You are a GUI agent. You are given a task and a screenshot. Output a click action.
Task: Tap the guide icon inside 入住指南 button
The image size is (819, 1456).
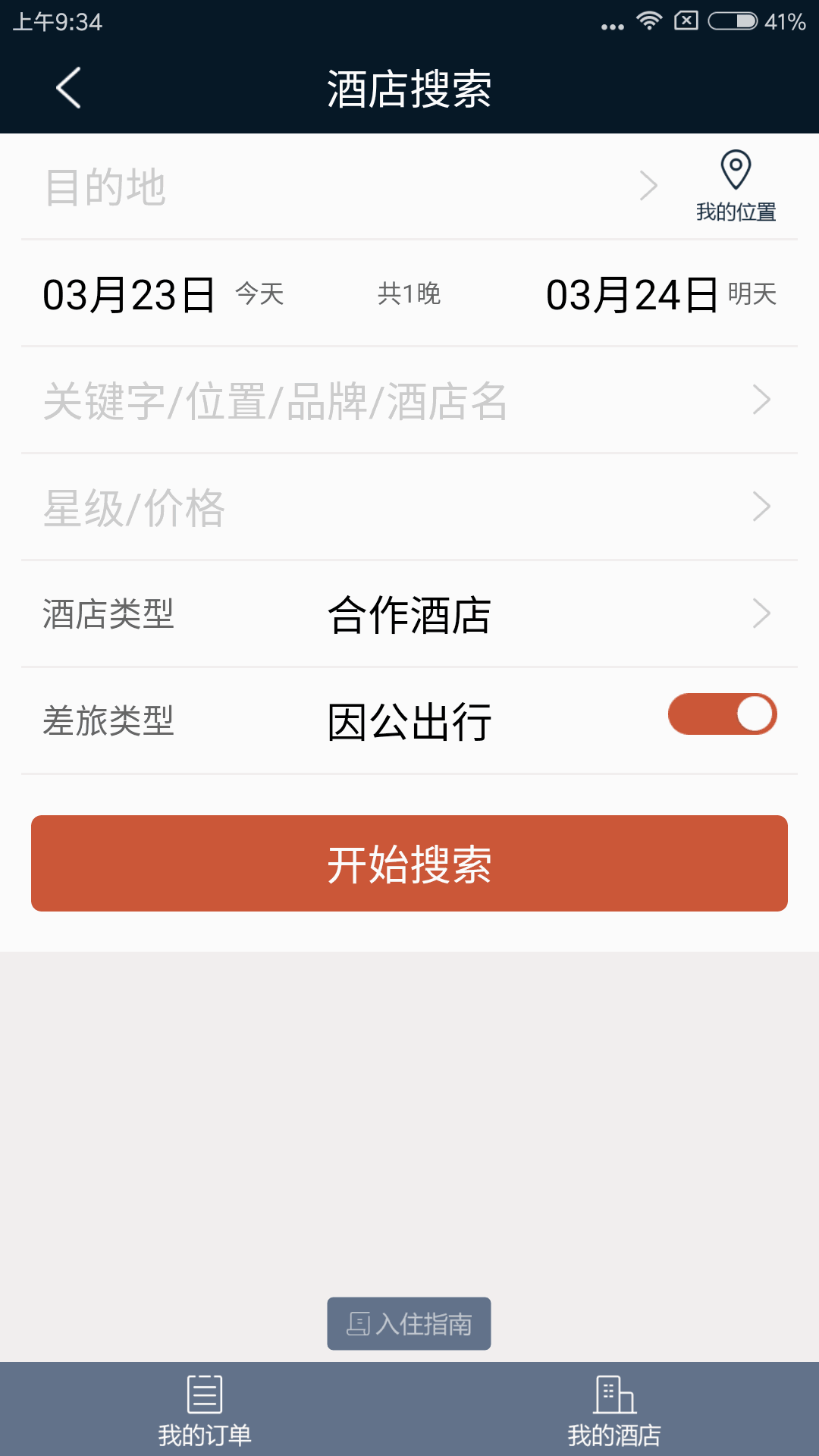pyautogui.click(x=359, y=1323)
